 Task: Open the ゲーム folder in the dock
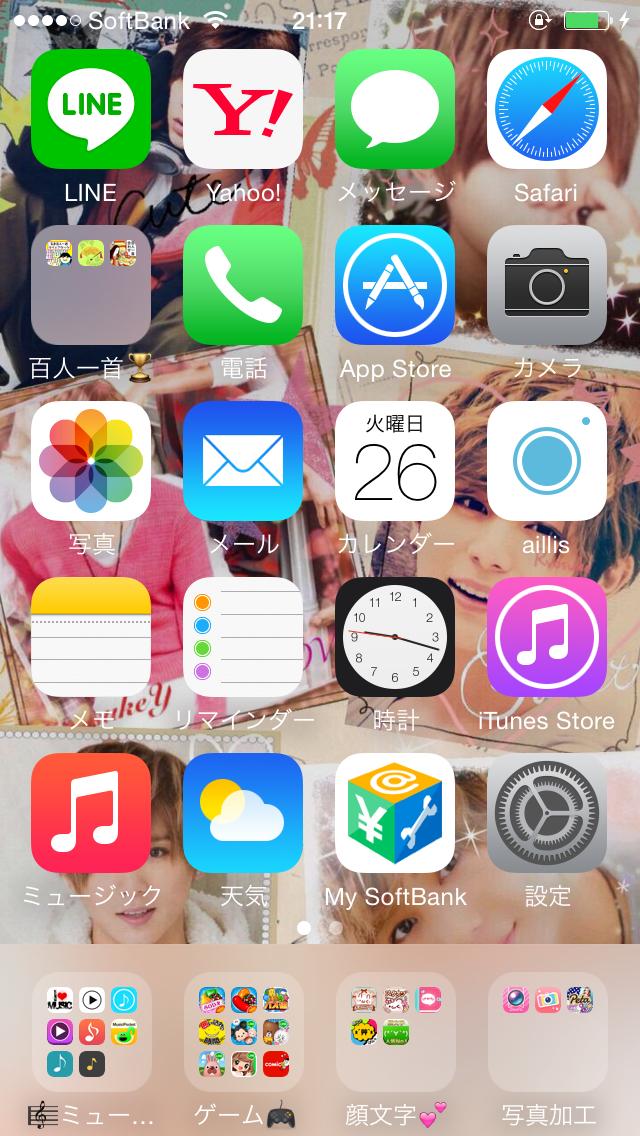[x=243, y=1032]
